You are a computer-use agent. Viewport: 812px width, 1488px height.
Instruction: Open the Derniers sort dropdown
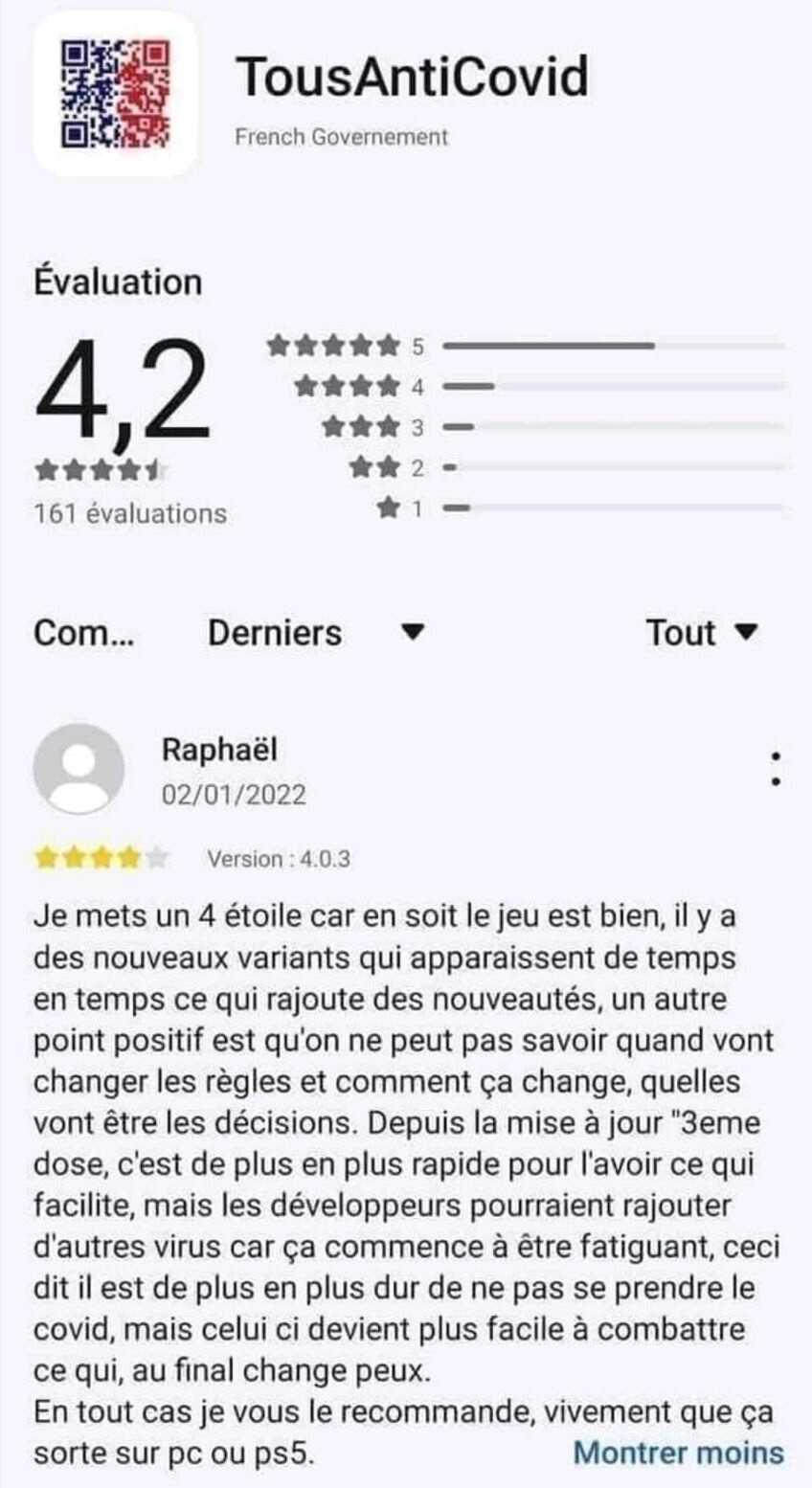(315, 633)
